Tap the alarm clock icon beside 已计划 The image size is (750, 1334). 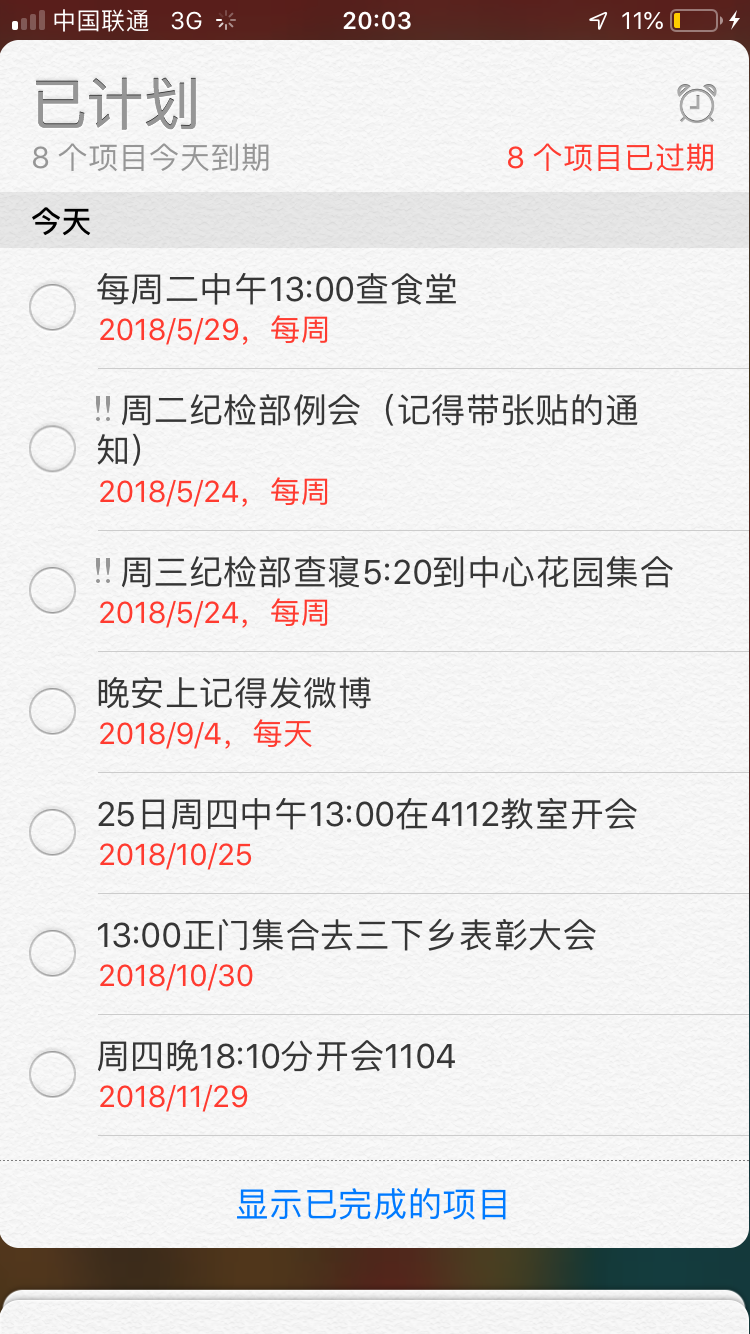(x=697, y=103)
